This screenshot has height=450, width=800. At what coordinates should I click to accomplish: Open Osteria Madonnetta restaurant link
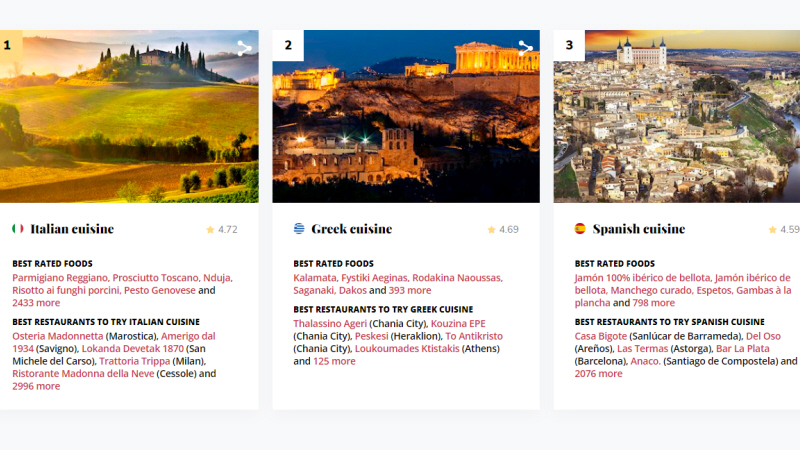57,336
